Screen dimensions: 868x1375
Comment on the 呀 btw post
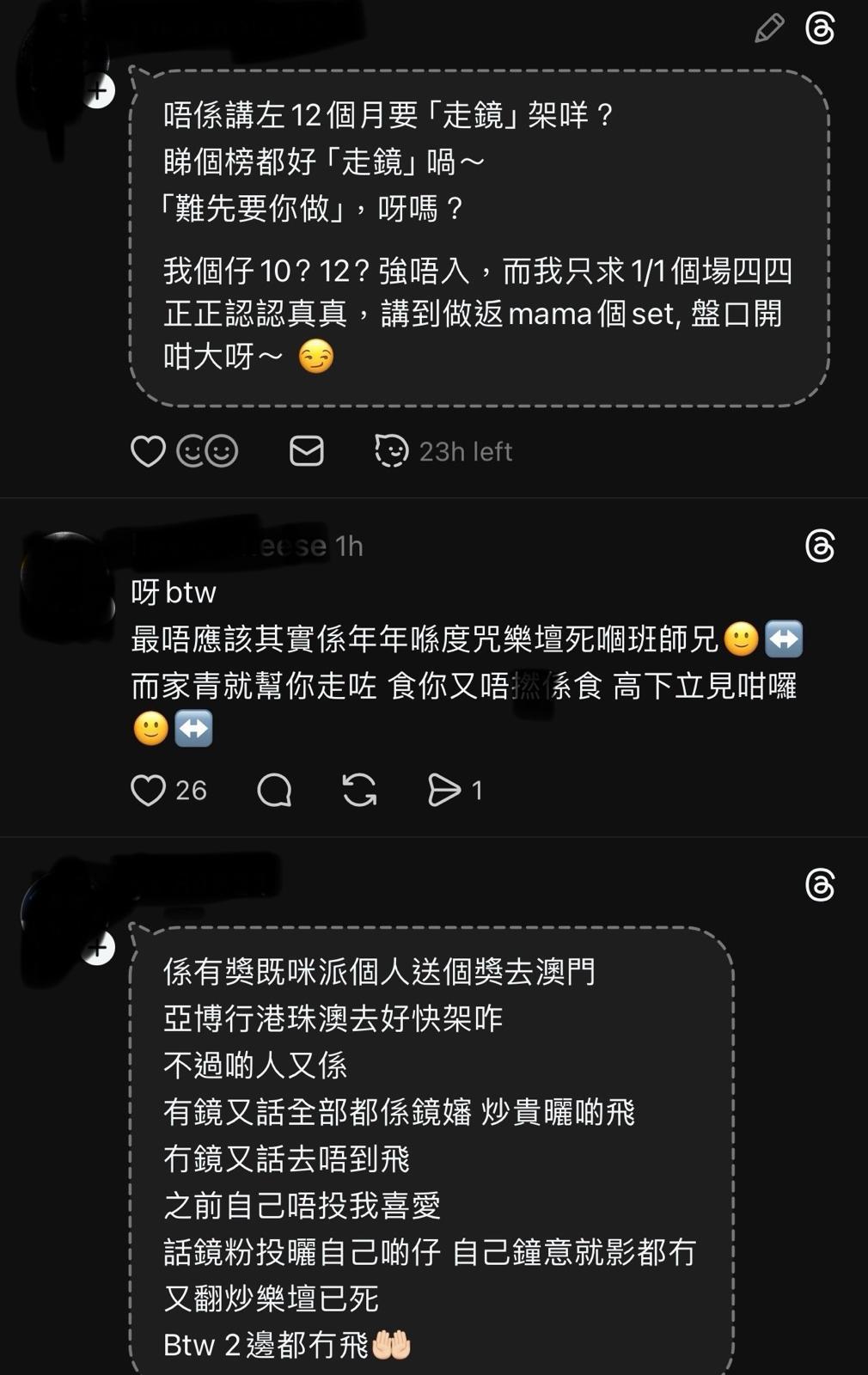point(274,791)
